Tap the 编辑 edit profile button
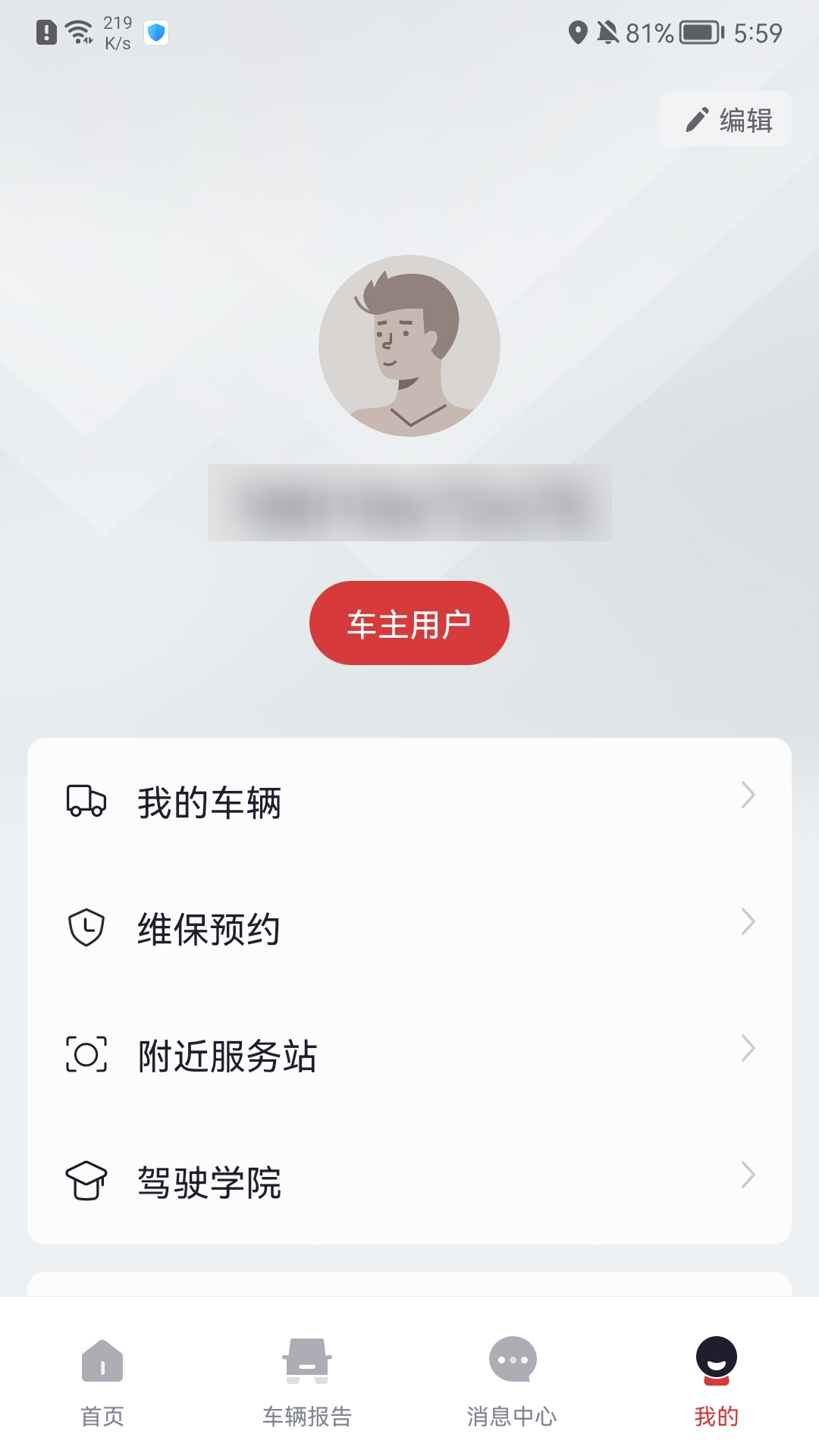Screen dimensions: 819x1456 click(x=726, y=119)
